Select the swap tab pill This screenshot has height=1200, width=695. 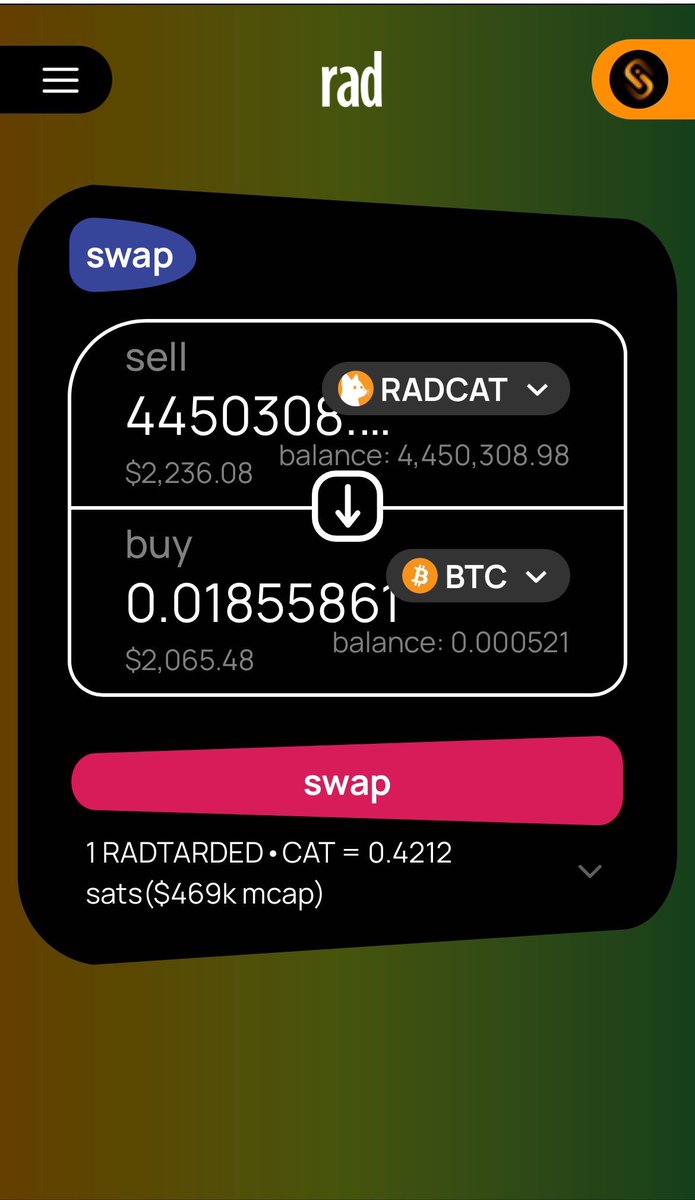click(x=131, y=256)
